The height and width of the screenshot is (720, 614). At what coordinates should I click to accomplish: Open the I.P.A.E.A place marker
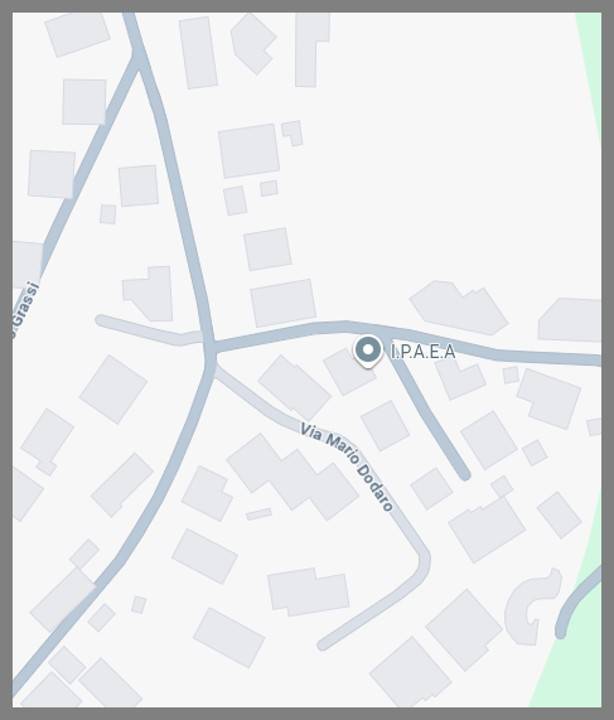[x=368, y=350]
